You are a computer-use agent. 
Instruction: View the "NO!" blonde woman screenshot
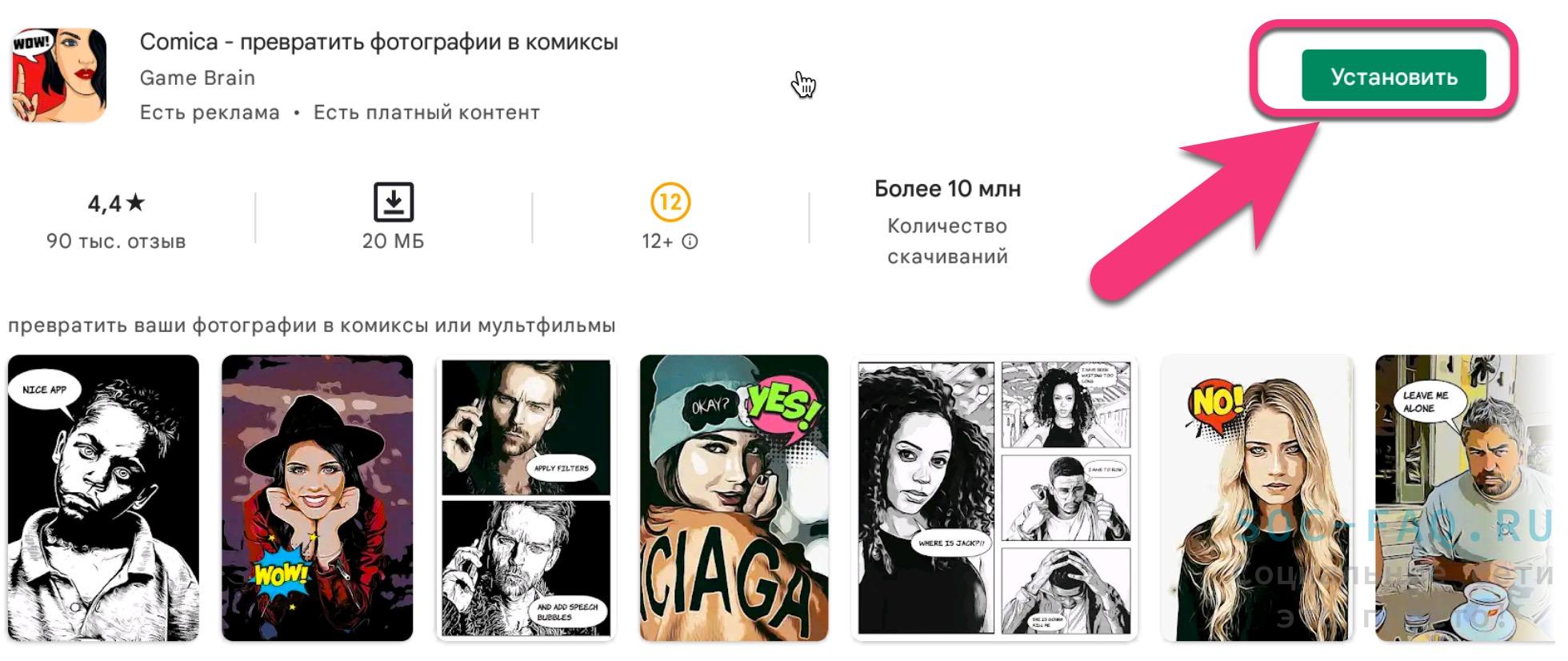tap(1257, 498)
